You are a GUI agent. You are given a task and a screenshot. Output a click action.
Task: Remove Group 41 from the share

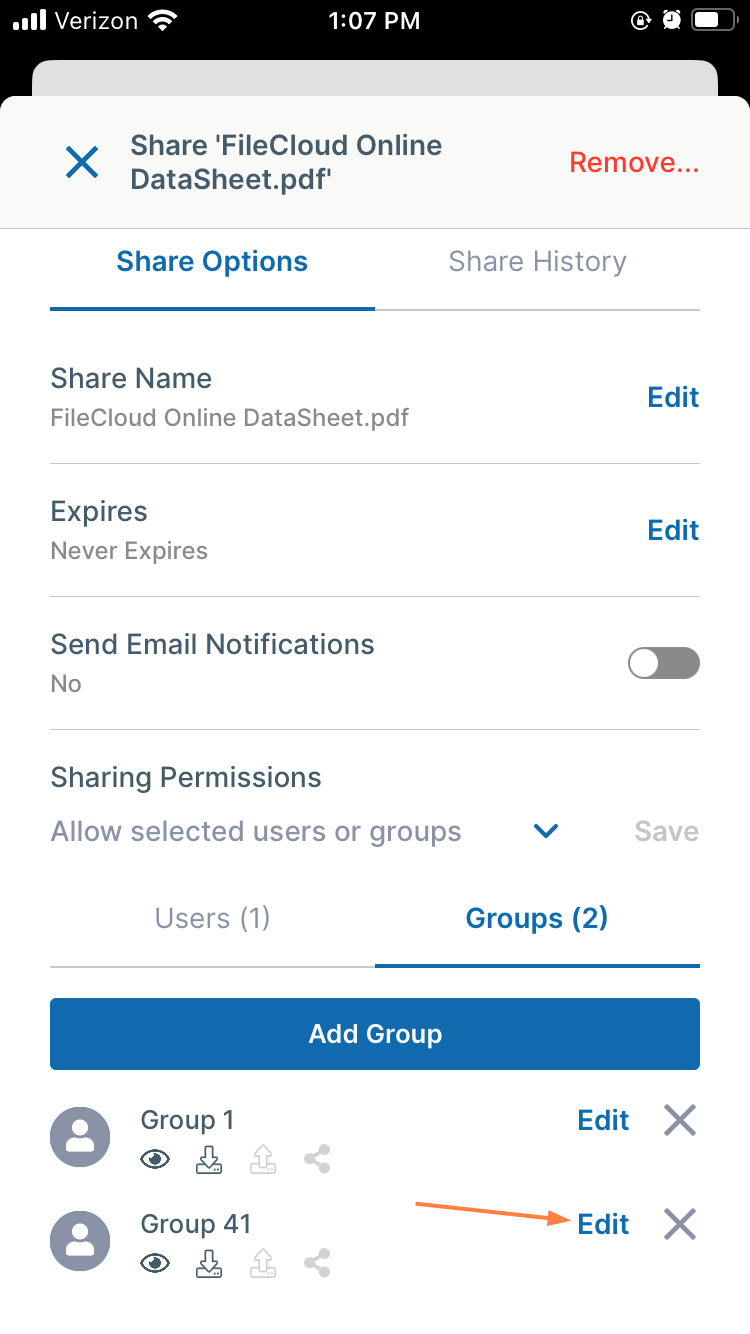(680, 1224)
